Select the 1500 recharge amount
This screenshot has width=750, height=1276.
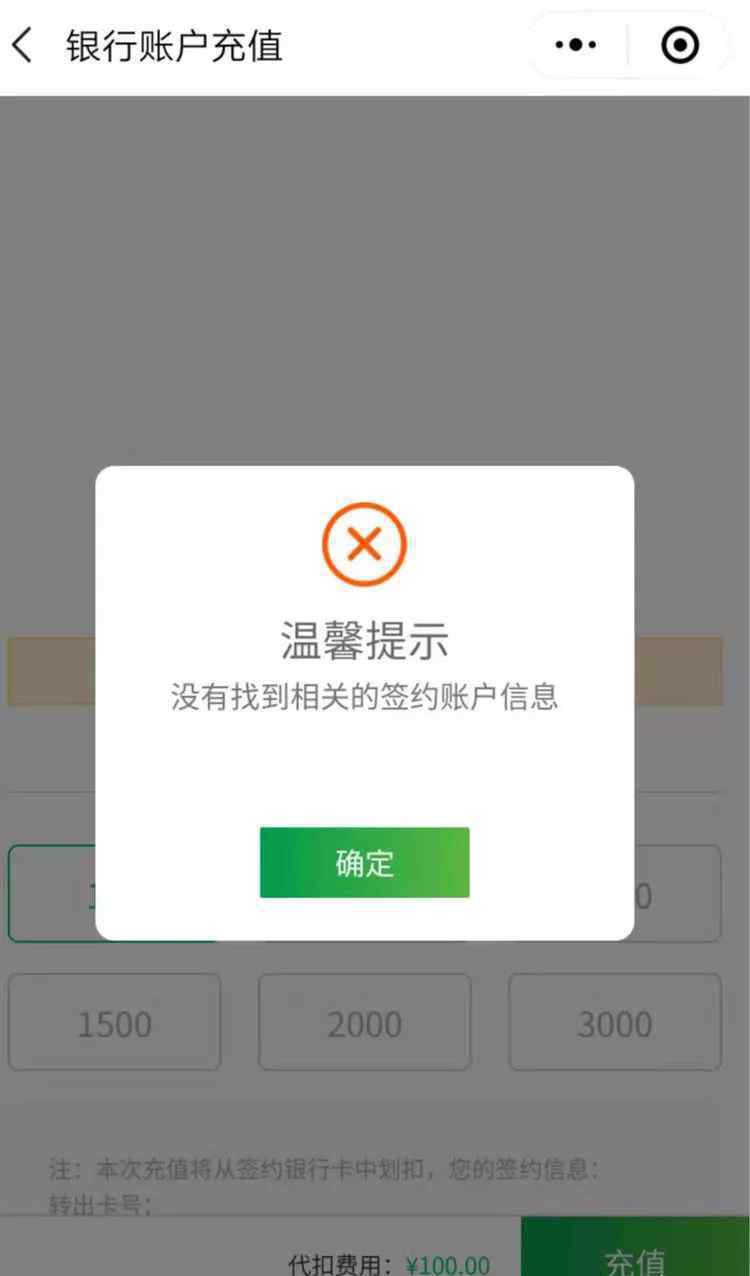point(114,1023)
